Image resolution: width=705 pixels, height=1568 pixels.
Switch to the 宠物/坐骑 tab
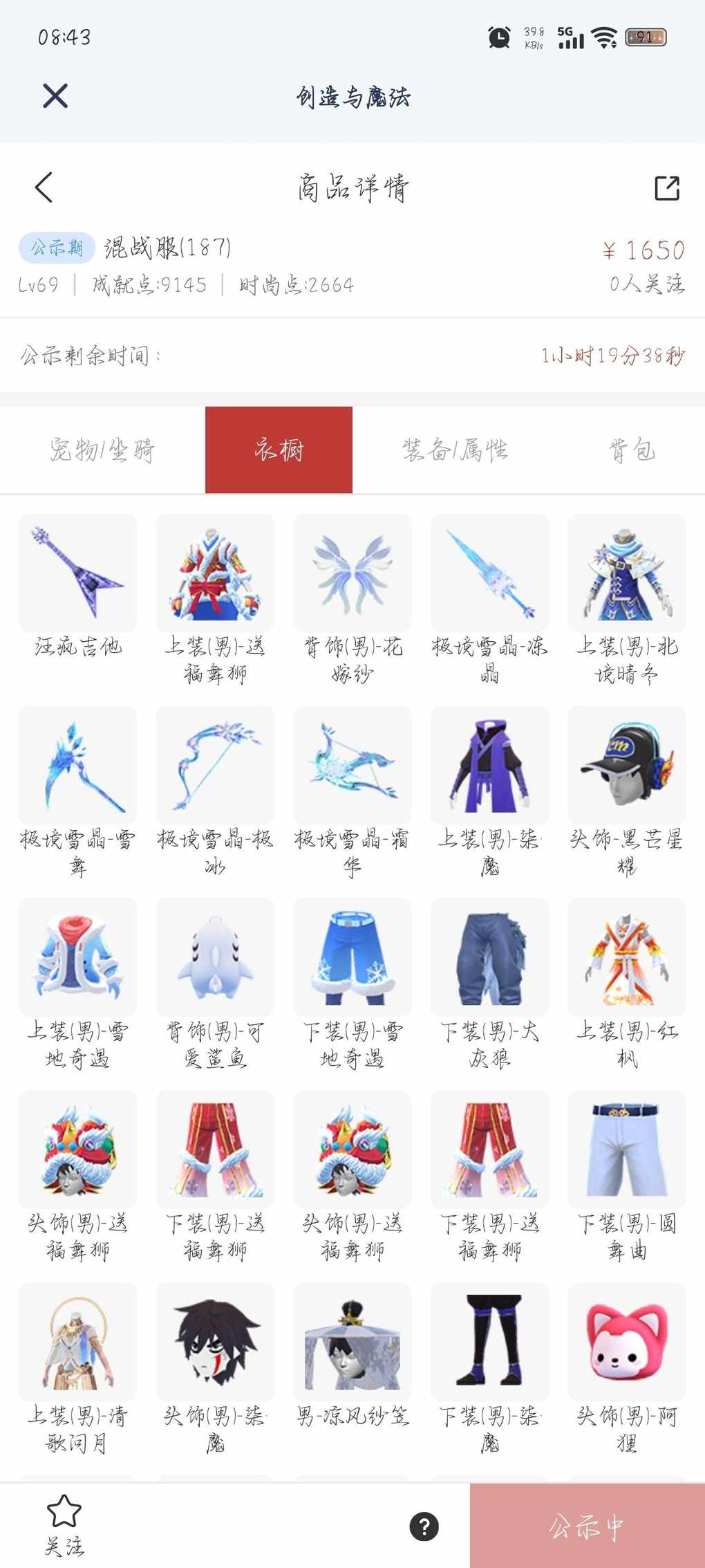(102, 450)
